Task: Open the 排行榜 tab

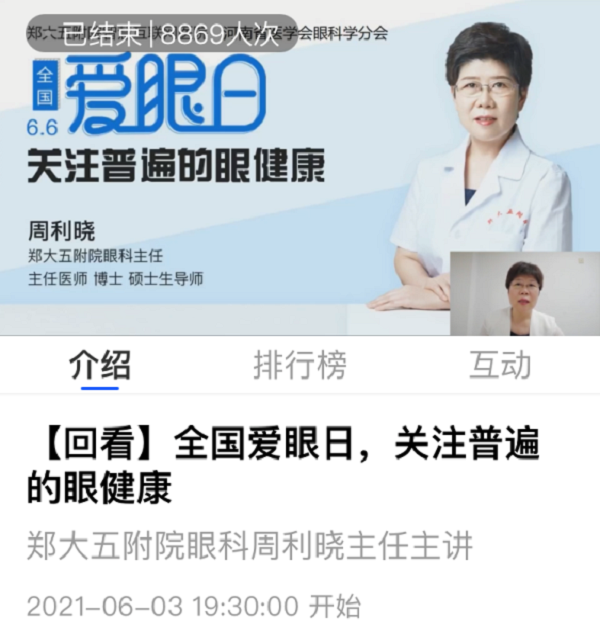Action: click(300, 366)
